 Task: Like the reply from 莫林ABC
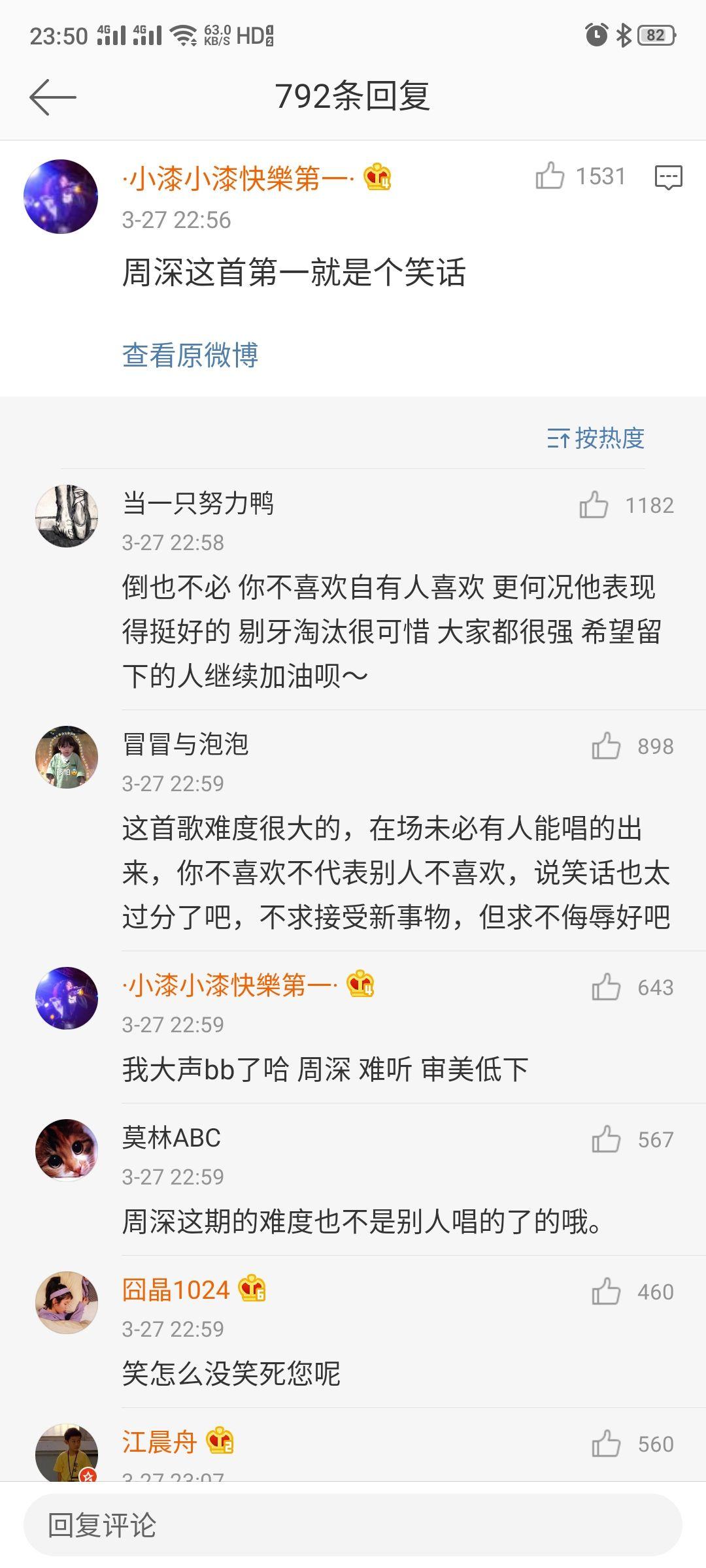tap(606, 1139)
